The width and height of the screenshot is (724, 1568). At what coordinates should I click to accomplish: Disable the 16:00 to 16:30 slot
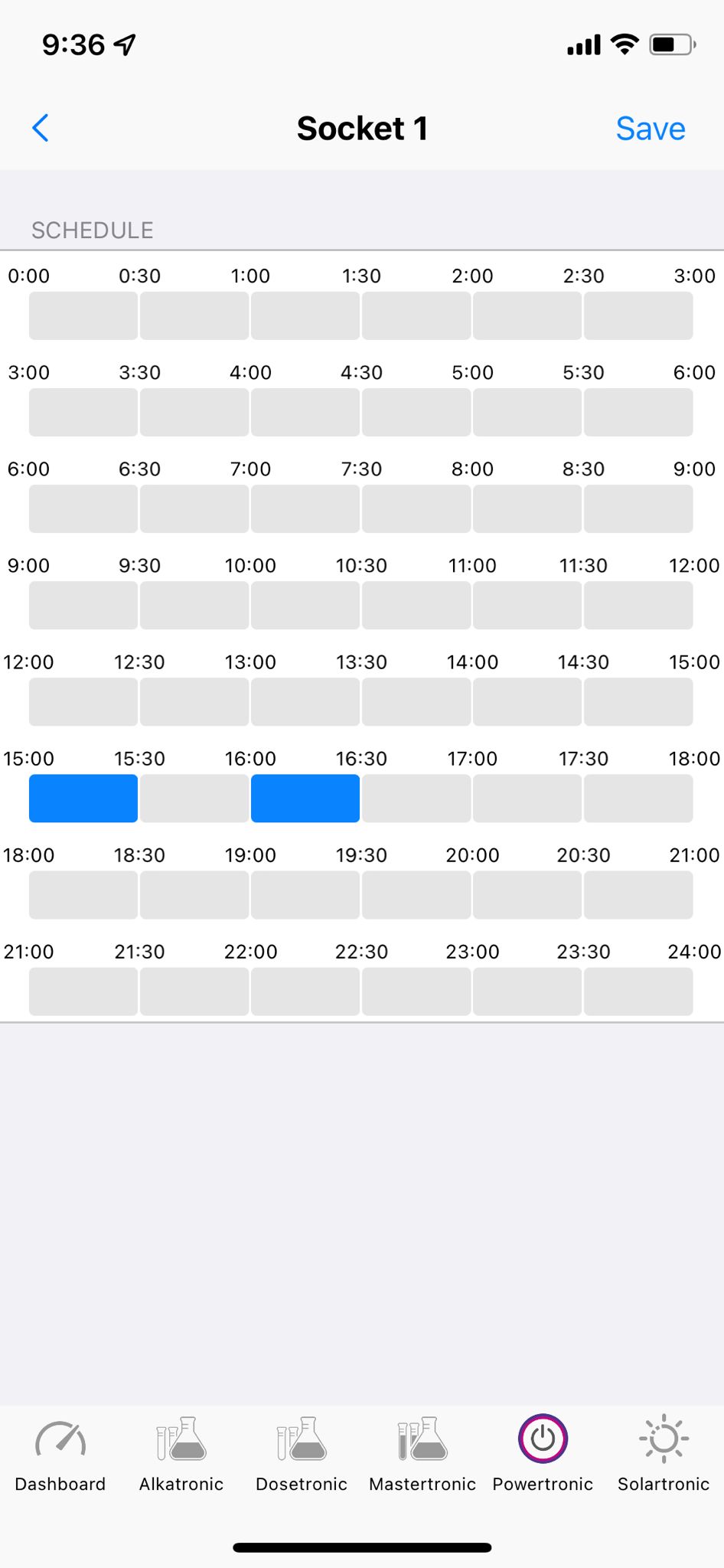[305, 799]
